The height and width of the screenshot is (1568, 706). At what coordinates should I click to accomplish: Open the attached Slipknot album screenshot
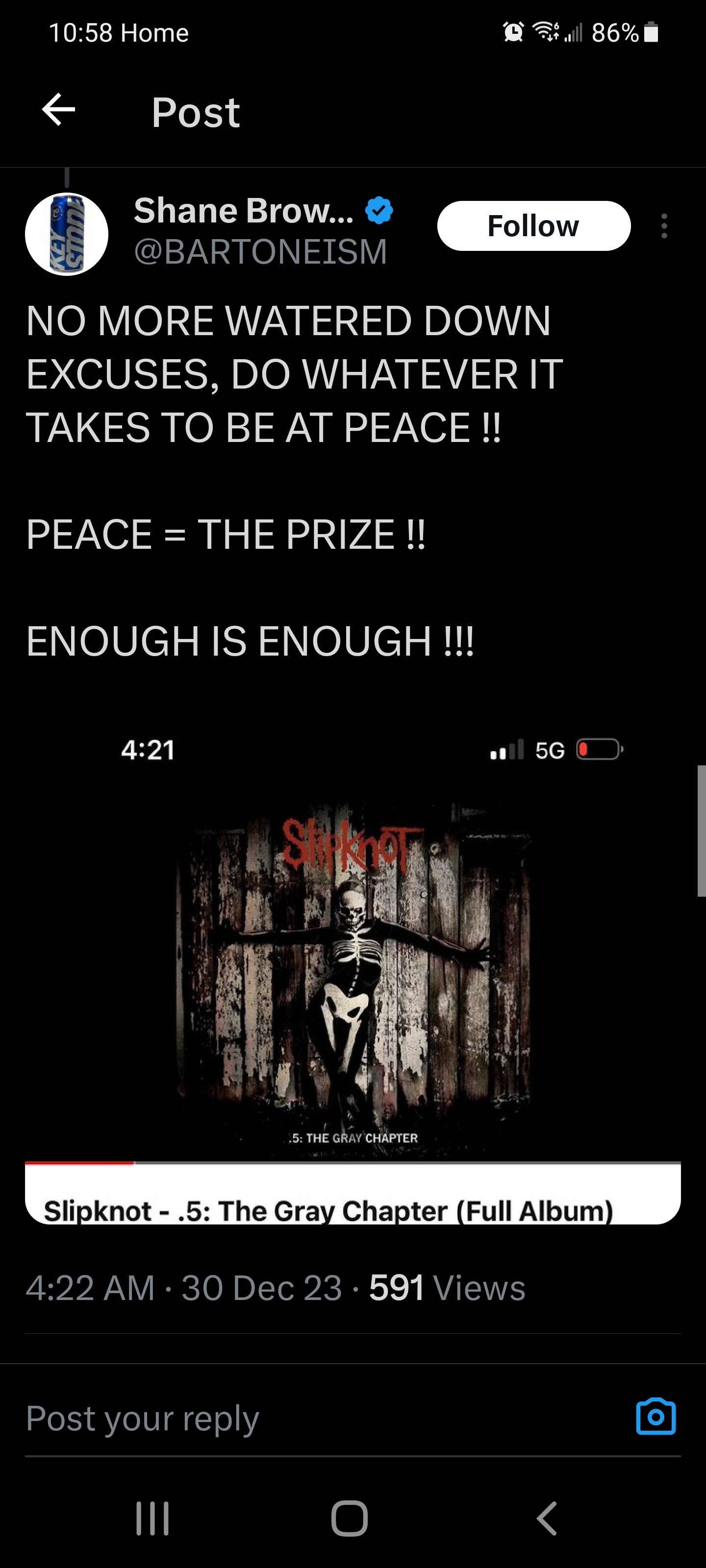point(353,974)
